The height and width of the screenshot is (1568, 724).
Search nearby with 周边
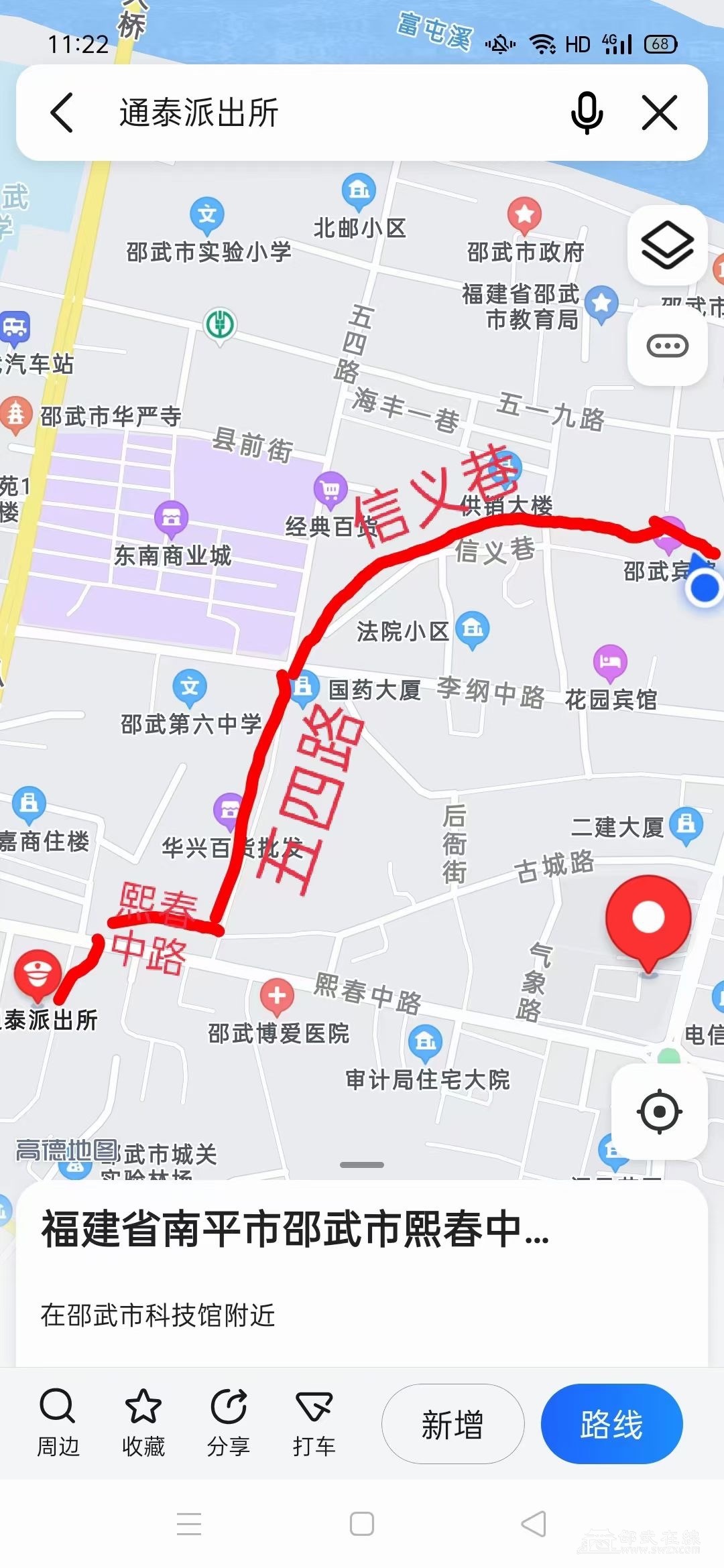coord(58,1423)
